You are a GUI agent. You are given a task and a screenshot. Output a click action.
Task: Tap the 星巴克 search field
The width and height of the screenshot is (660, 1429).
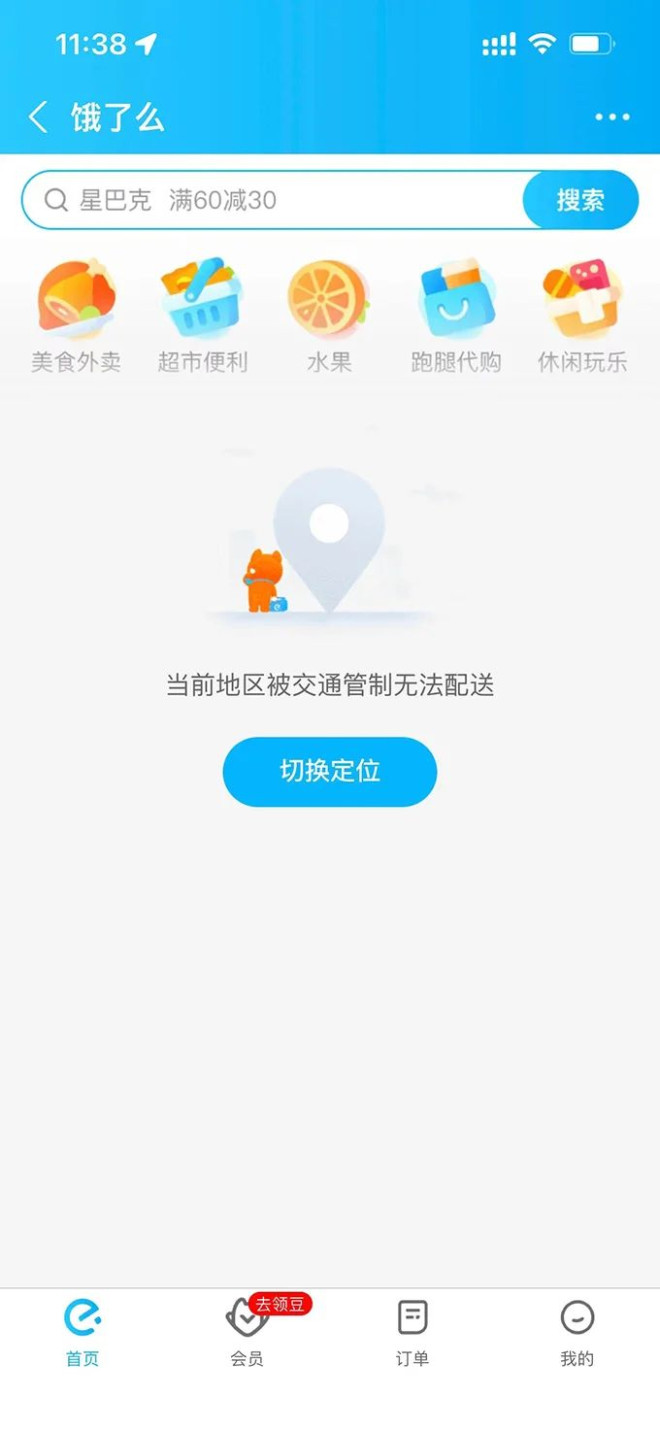(x=280, y=200)
